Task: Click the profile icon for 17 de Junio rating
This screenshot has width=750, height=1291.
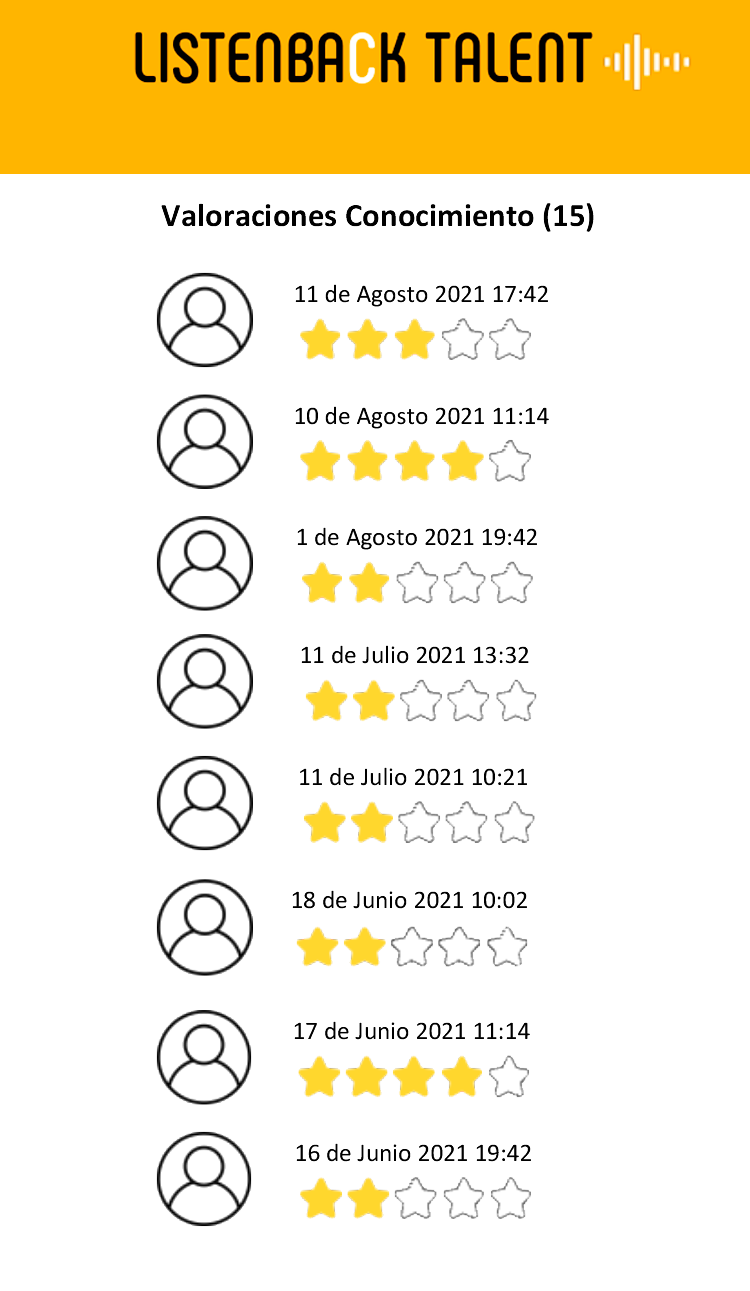Action: tap(203, 1057)
